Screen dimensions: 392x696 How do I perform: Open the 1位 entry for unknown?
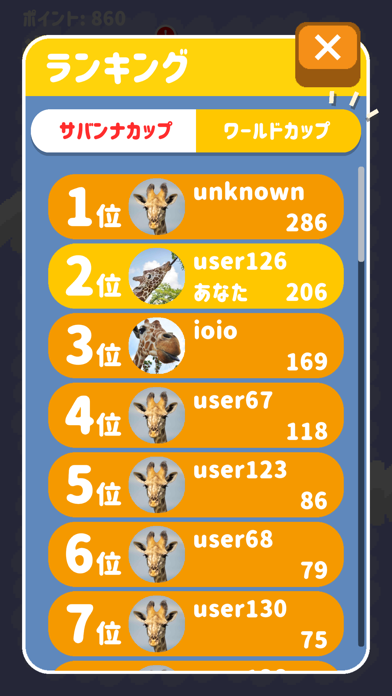196,207
